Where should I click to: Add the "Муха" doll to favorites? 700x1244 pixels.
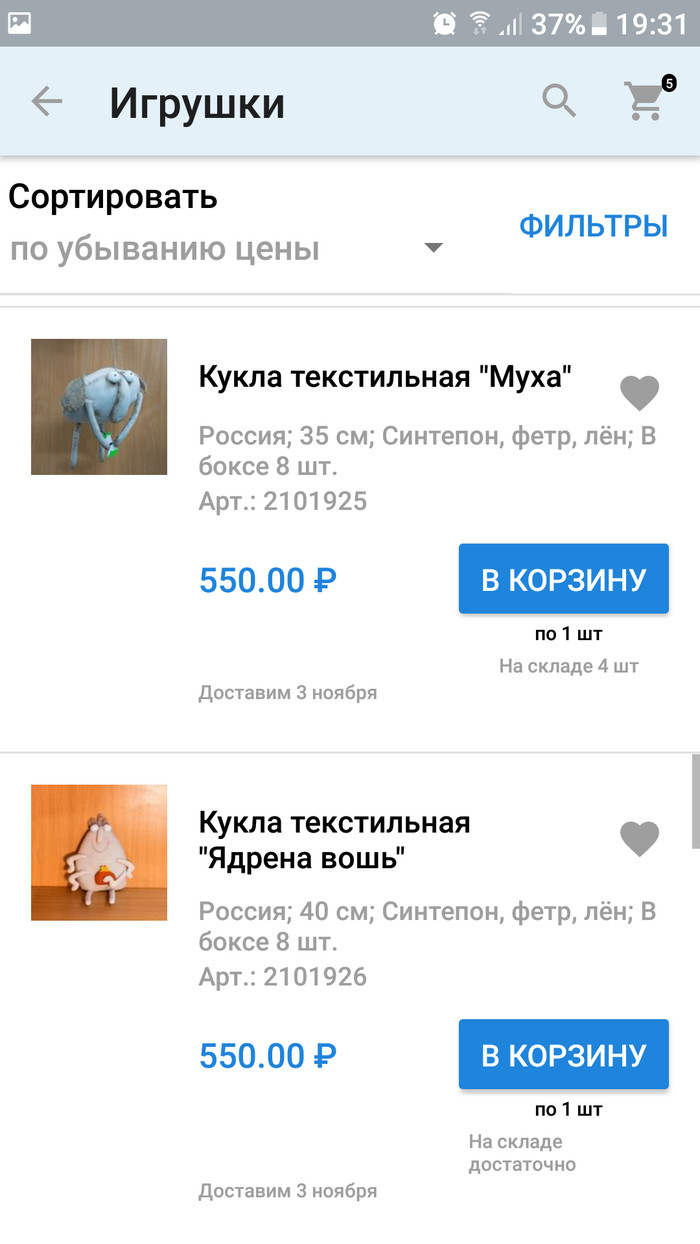pos(639,393)
